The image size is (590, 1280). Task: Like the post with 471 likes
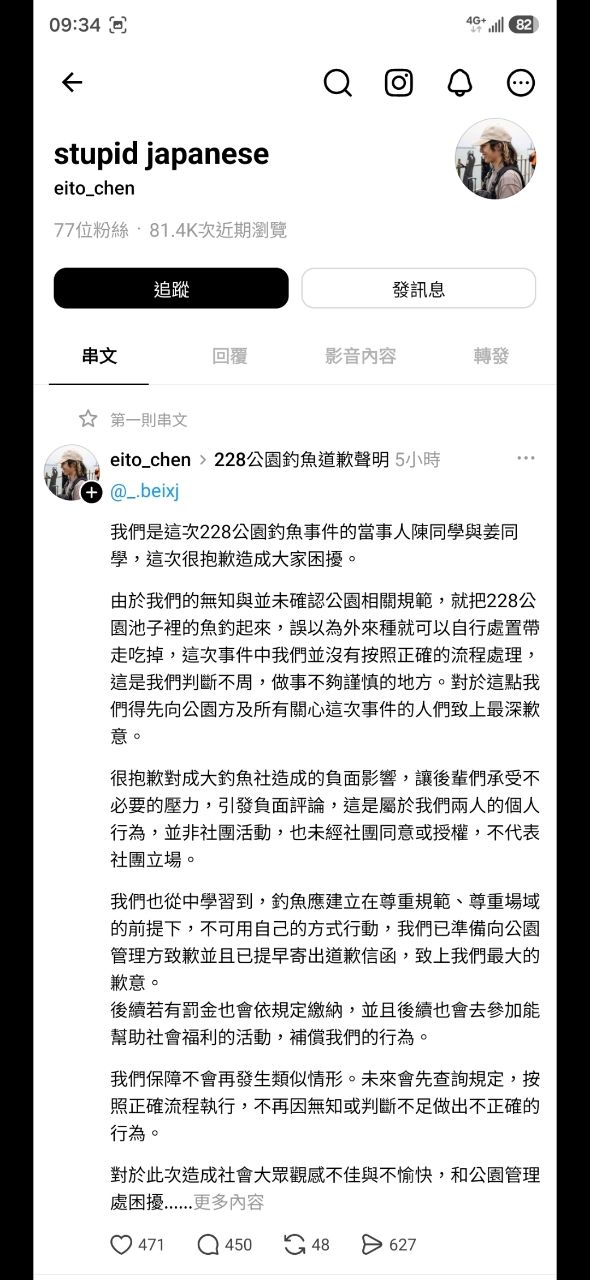[136, 1245]
